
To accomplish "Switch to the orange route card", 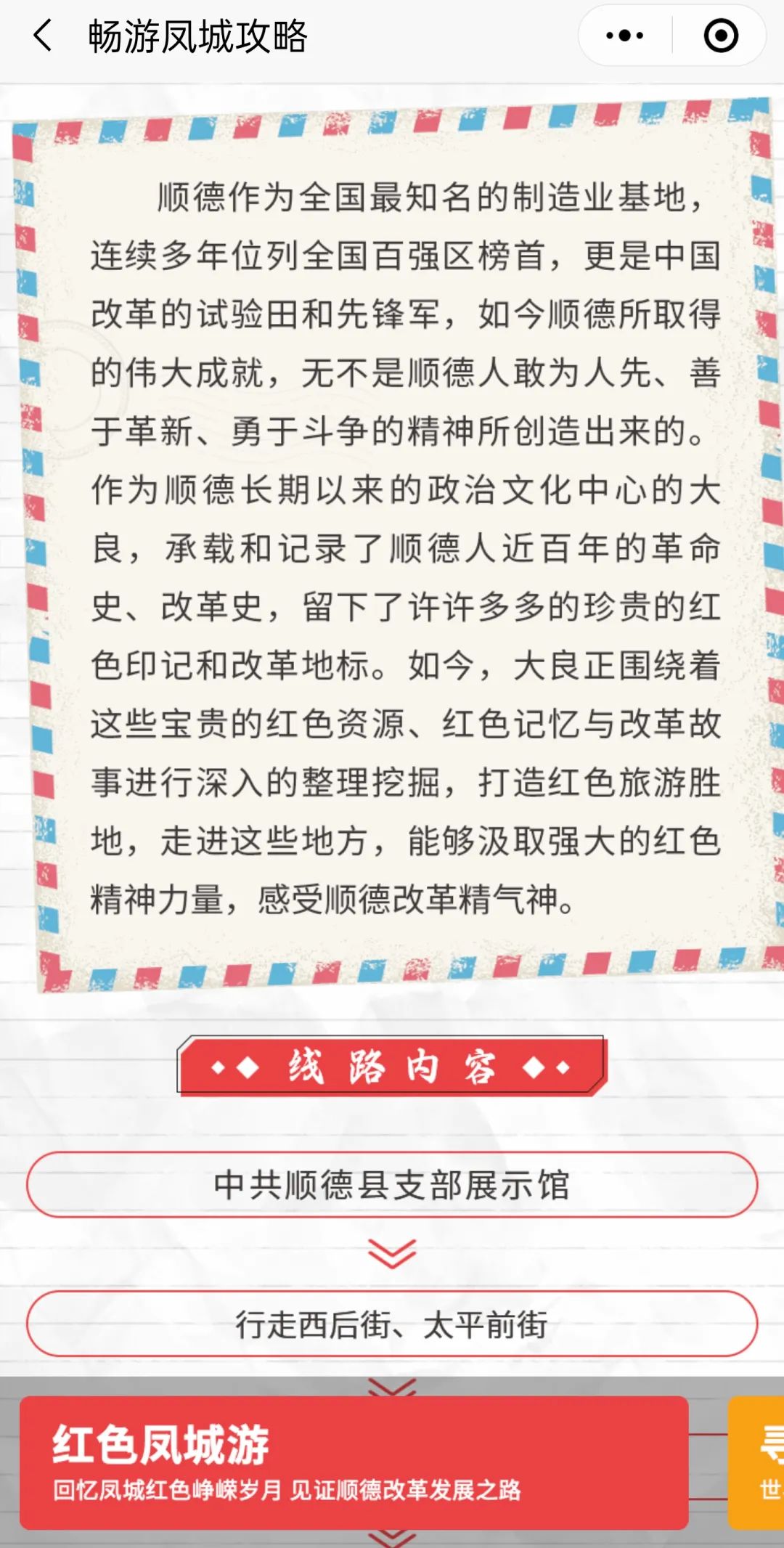I will pyautogui.click(x=756, y=1462).
